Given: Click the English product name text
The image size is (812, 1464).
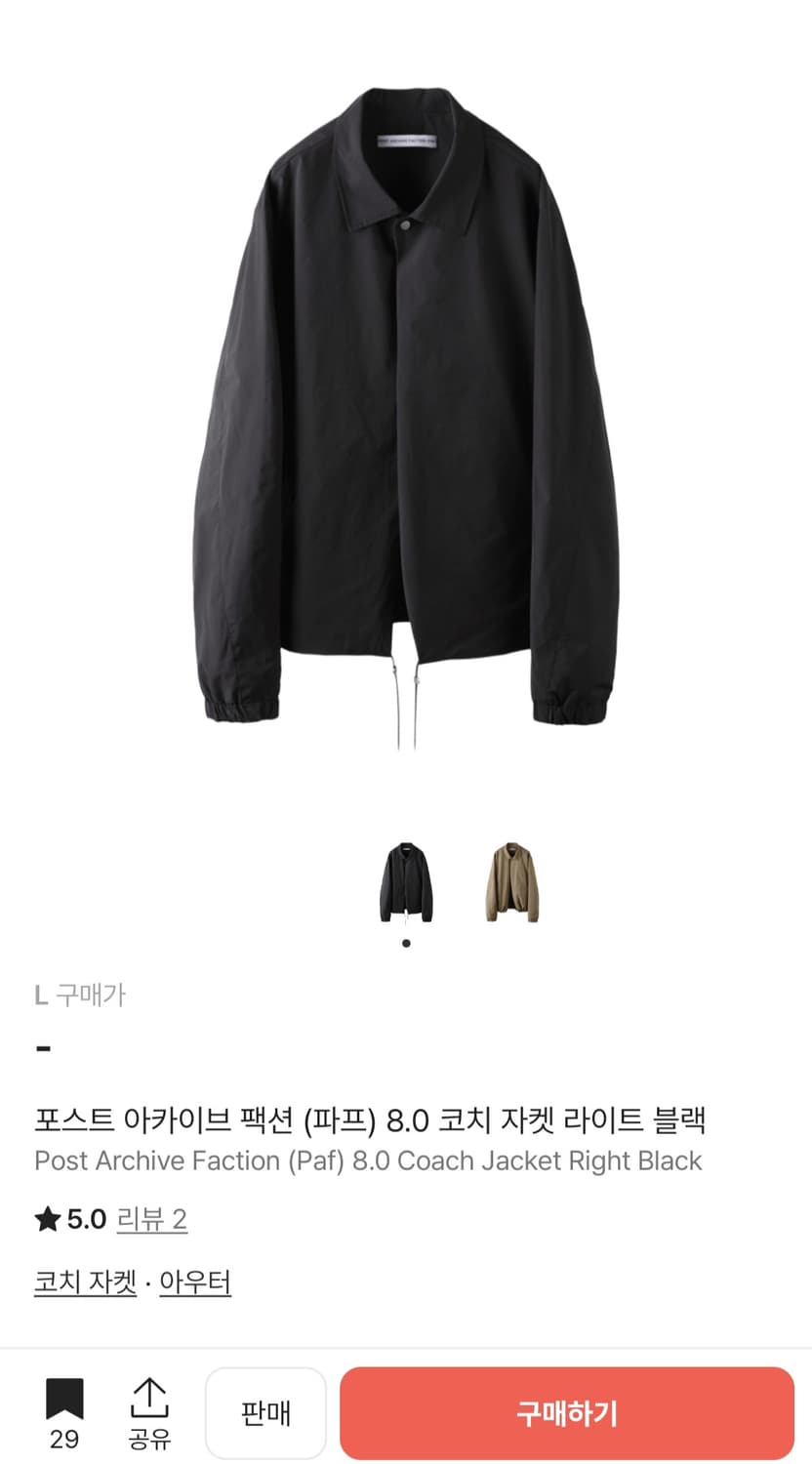Looking at the screenshot, I should click(369, 1160).
